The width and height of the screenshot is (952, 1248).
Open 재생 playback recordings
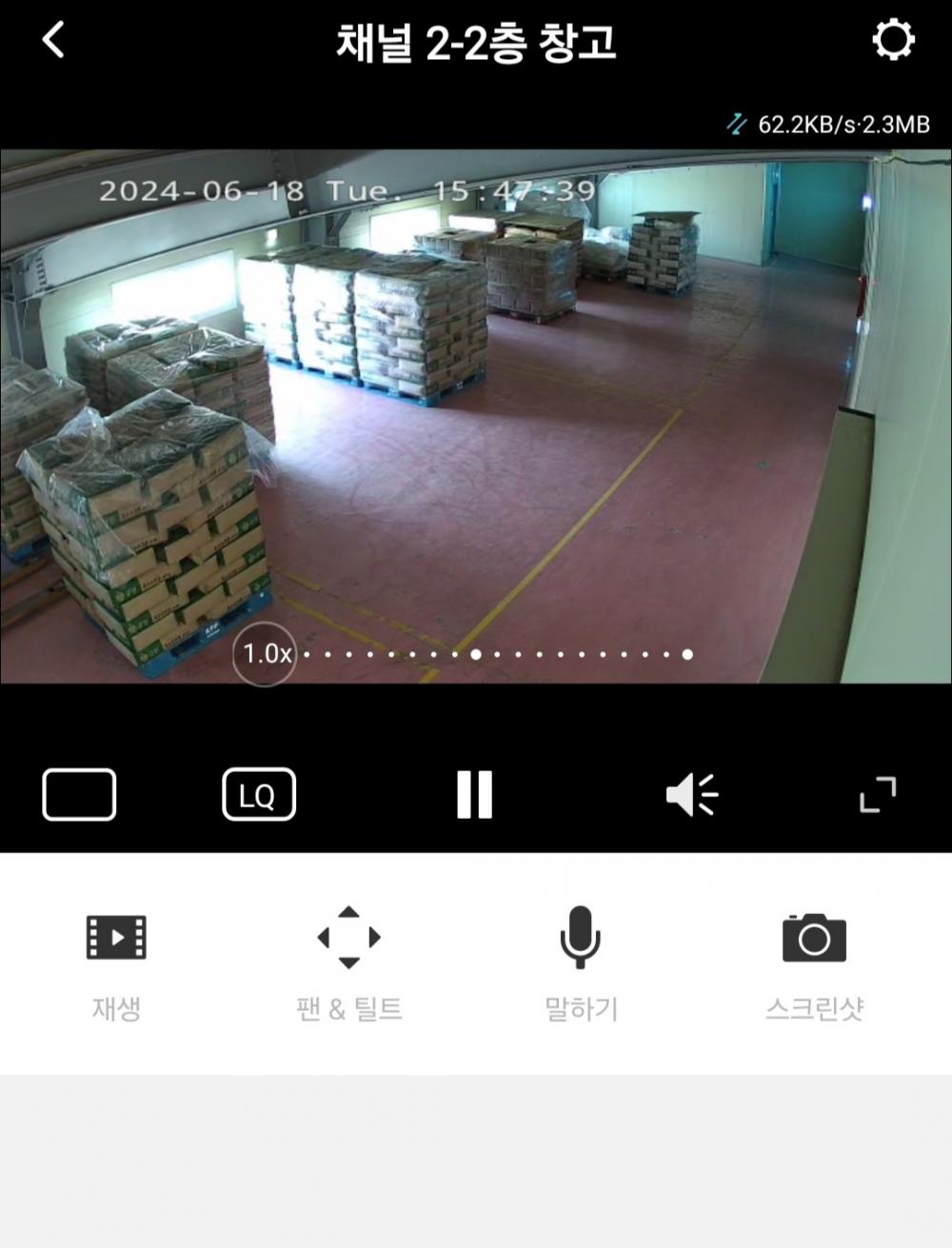116,961
